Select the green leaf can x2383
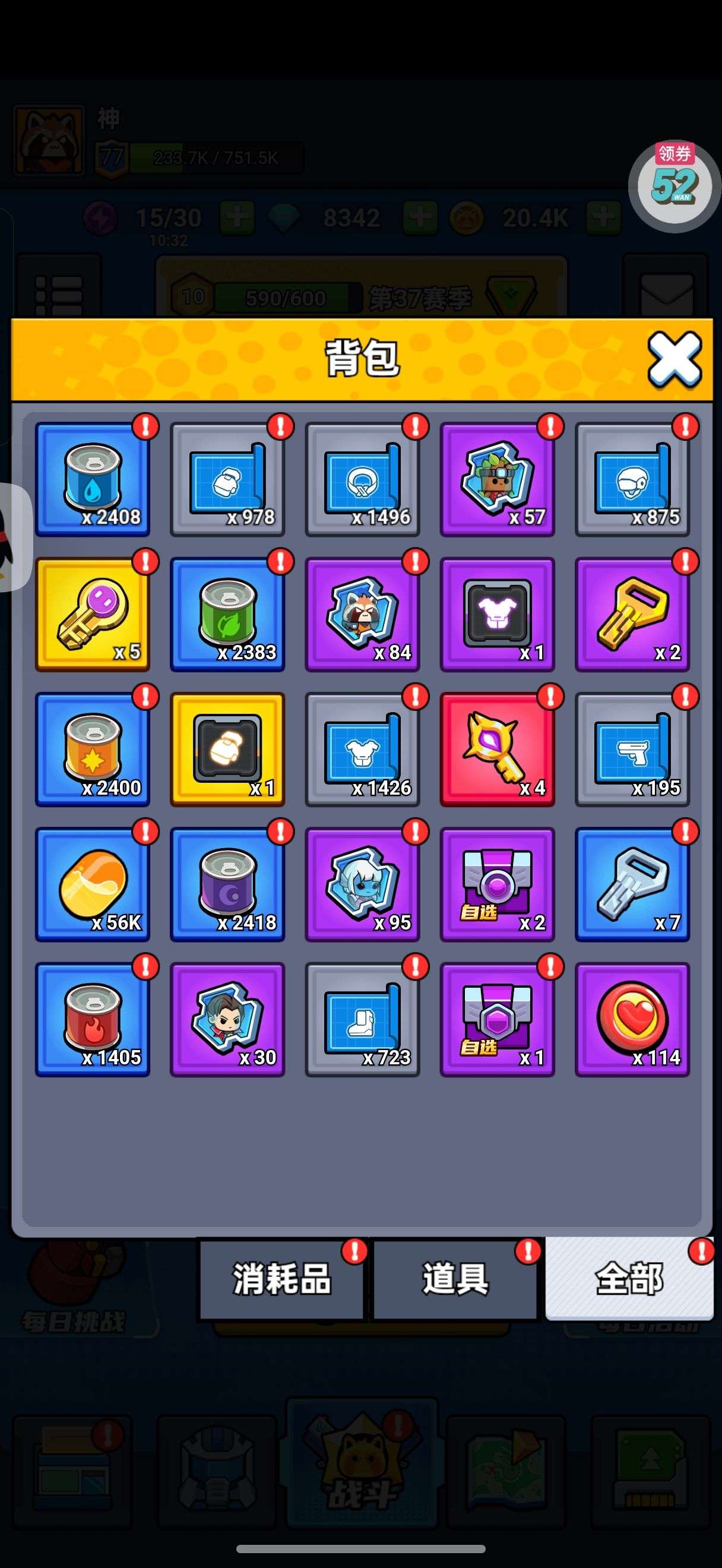Image resolution: width=722 pixels, height=1568 pixels. click(x=227, y=615)
